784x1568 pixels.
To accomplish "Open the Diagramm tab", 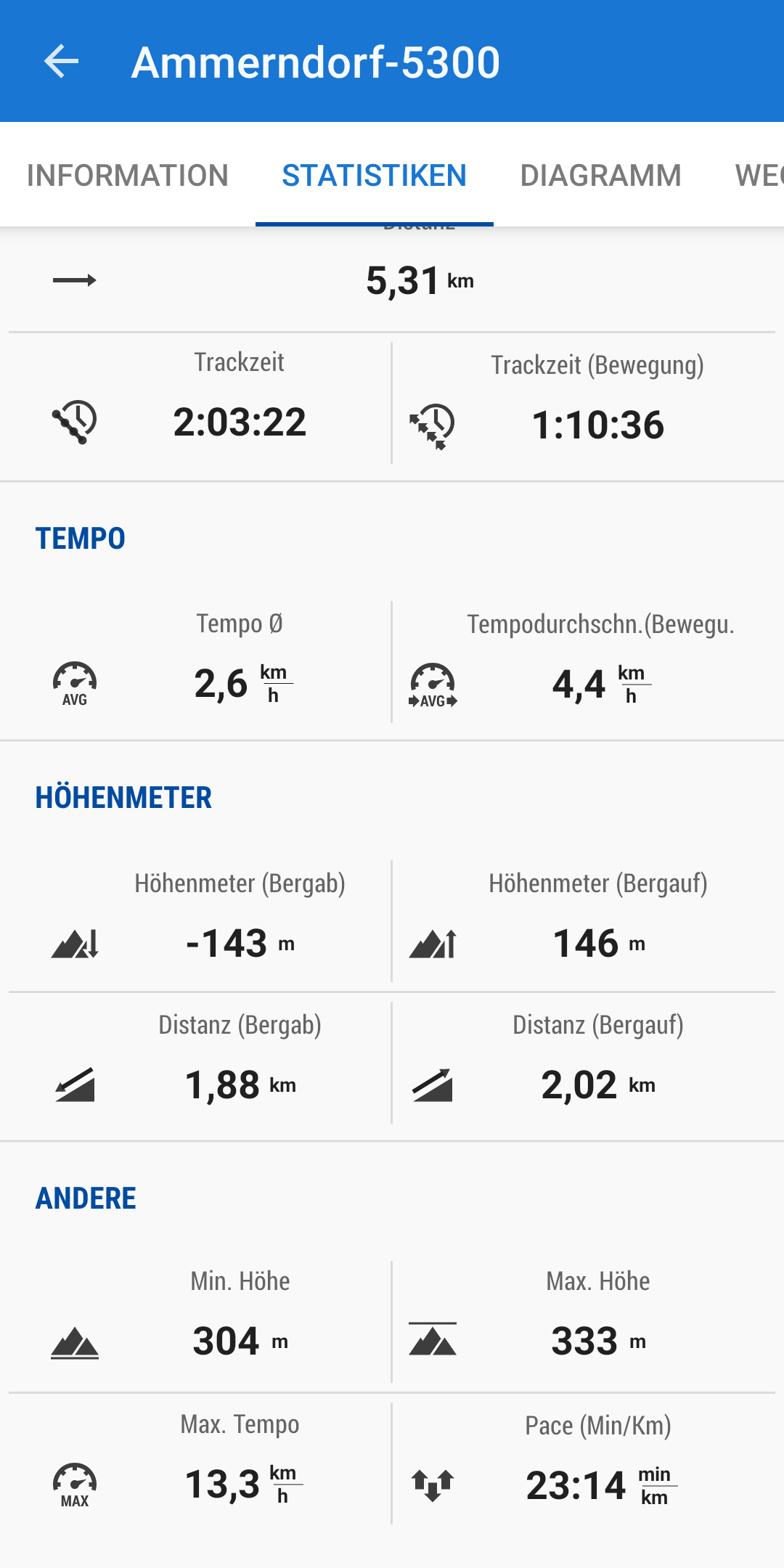I will pos(600,176).
